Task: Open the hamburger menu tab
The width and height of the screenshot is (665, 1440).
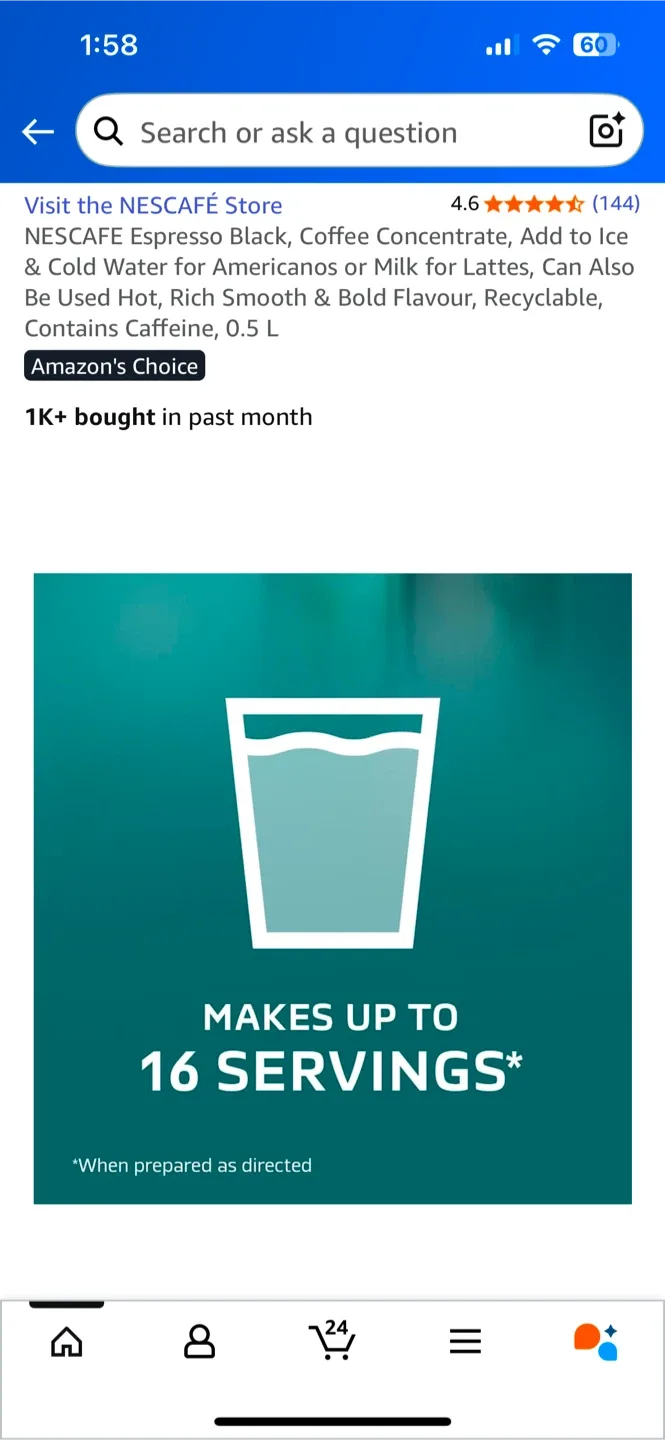Action: (x=465, y=1341)
